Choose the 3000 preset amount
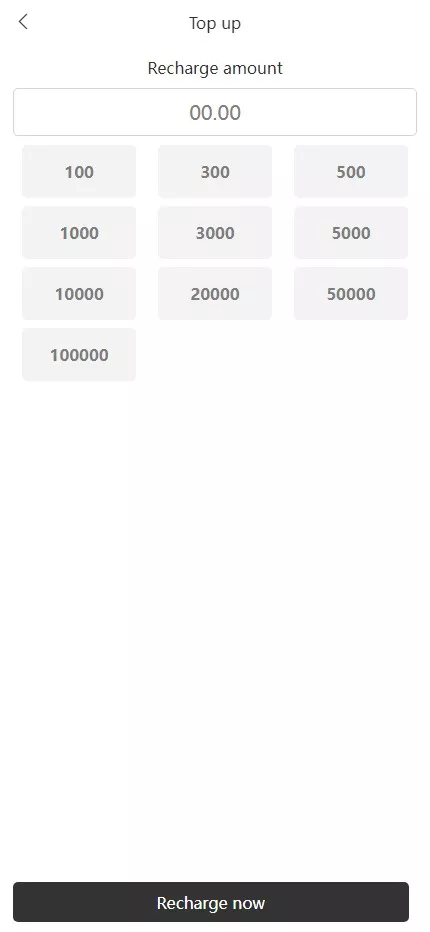This screenshot has height=932, width=430. (215, 233)
